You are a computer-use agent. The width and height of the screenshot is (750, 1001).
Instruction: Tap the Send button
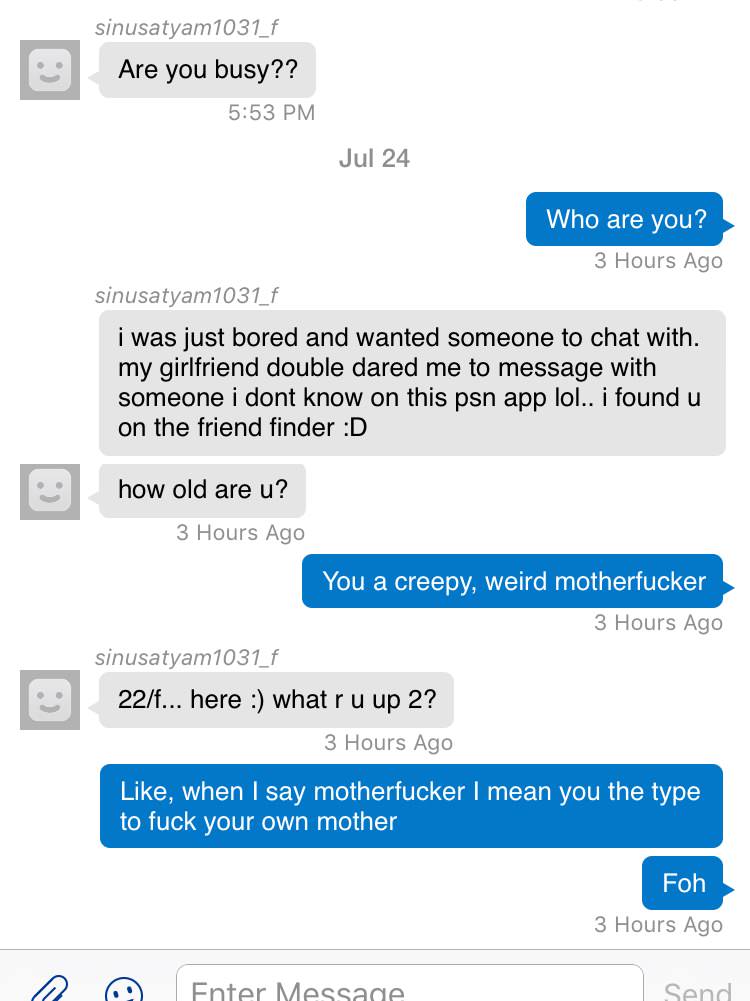click(697, 989)
